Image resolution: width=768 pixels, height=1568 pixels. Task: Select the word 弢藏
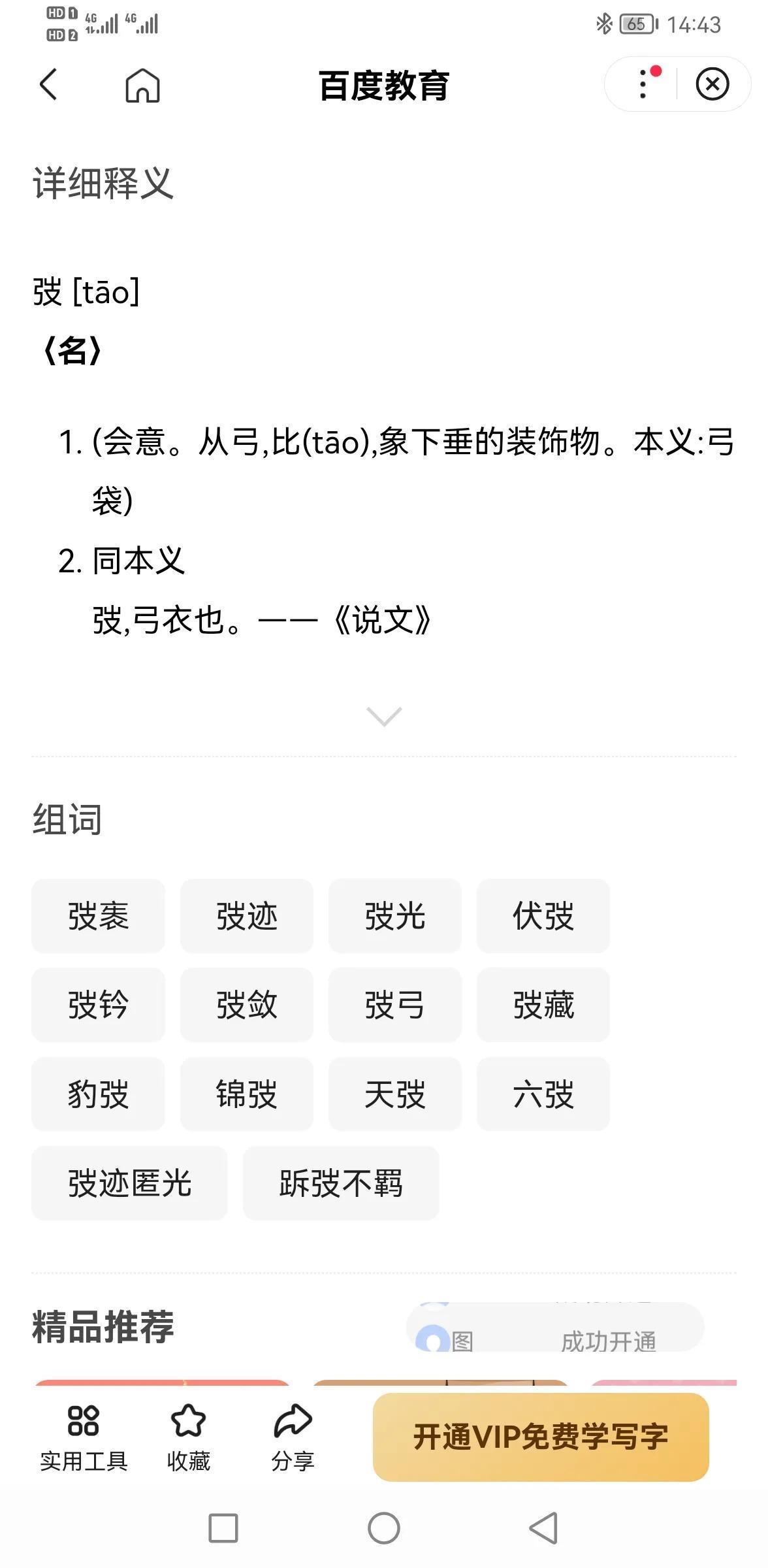543,1005
